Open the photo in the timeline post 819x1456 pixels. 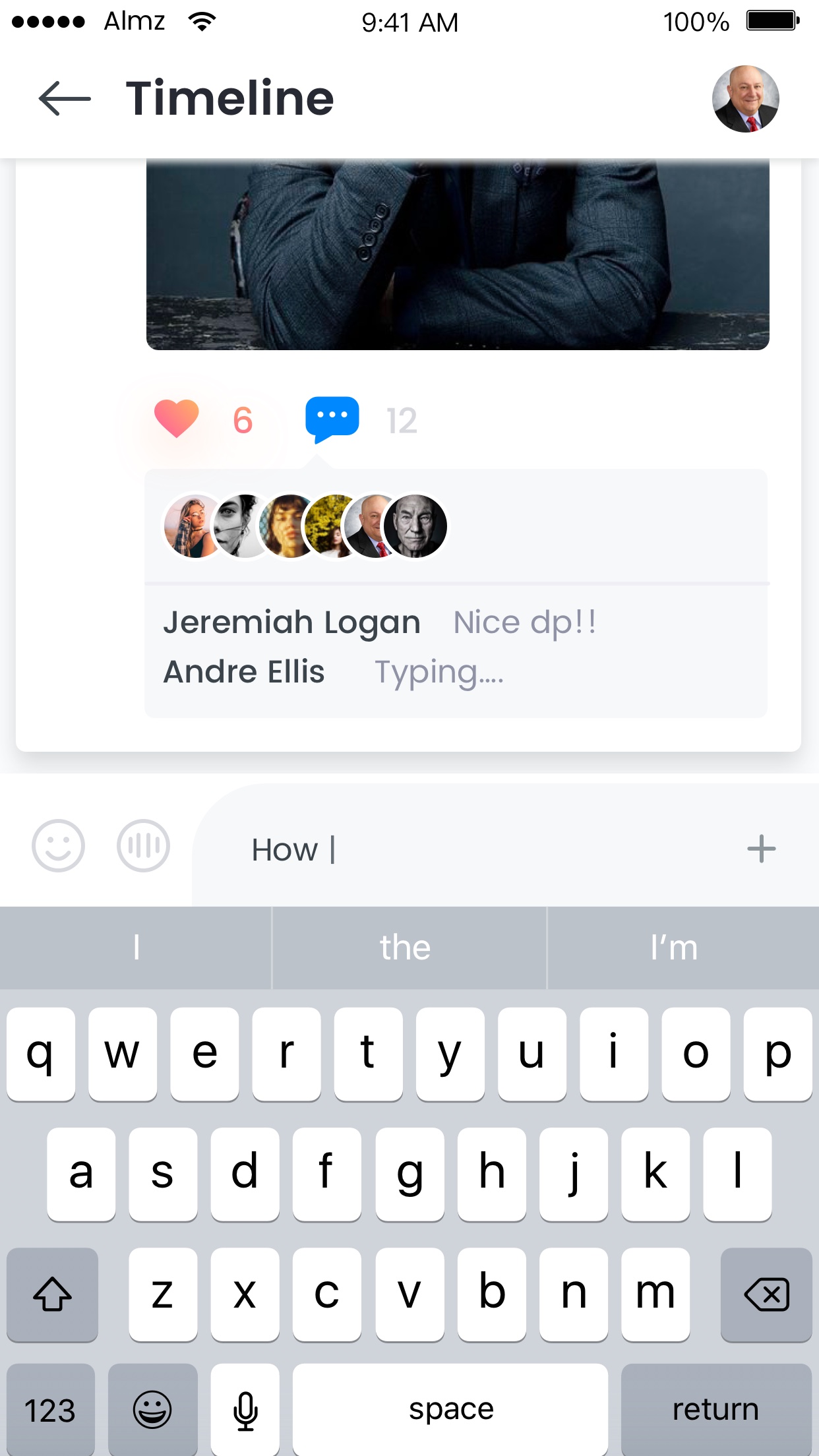(458, 254)
